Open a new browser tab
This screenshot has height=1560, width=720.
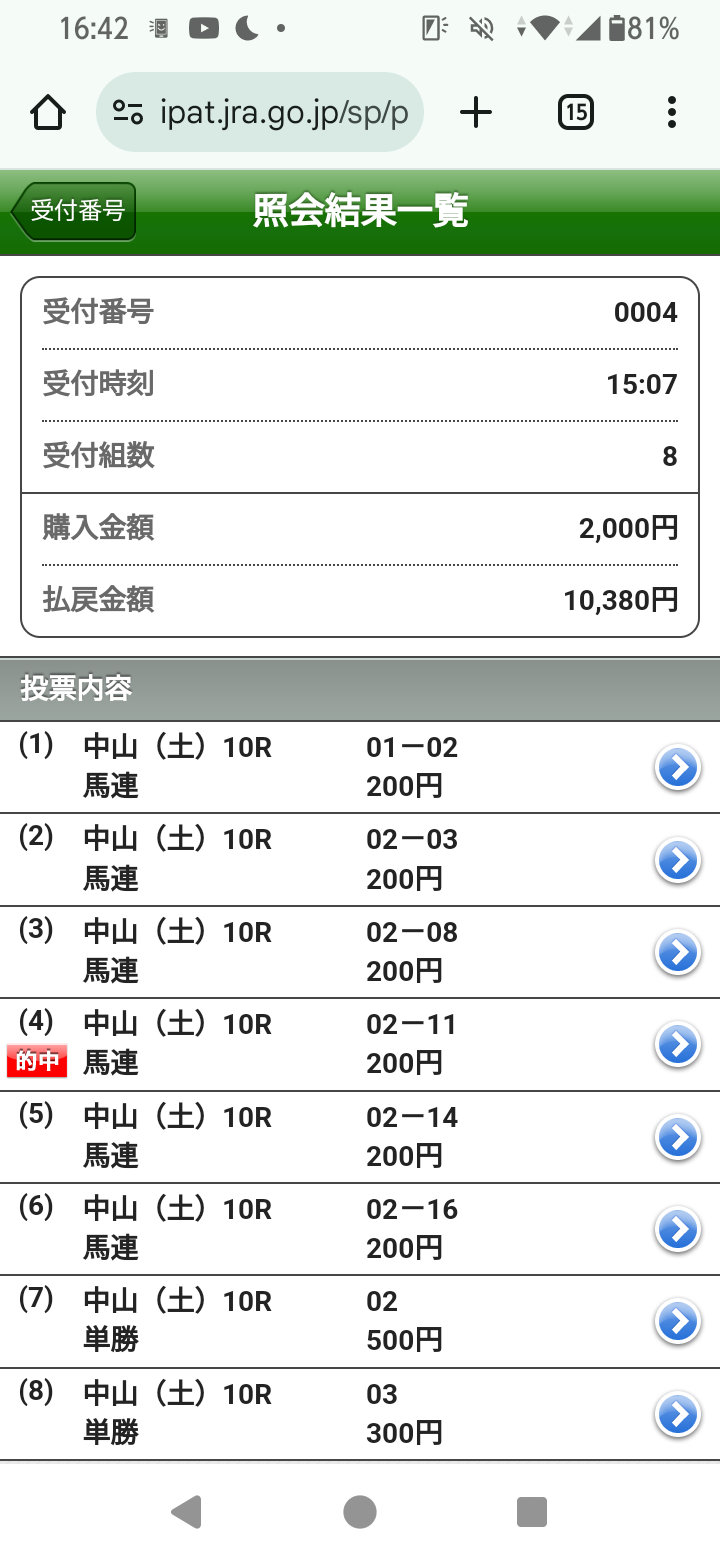(476, 113)
